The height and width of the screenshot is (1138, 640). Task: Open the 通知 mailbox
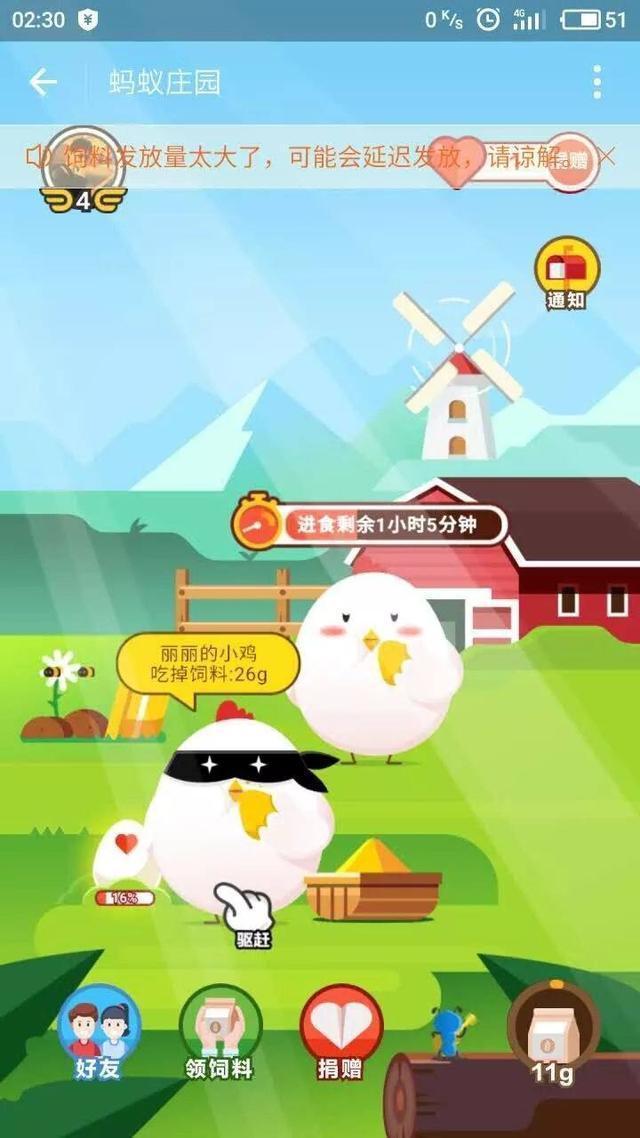[x=567, y=273]
